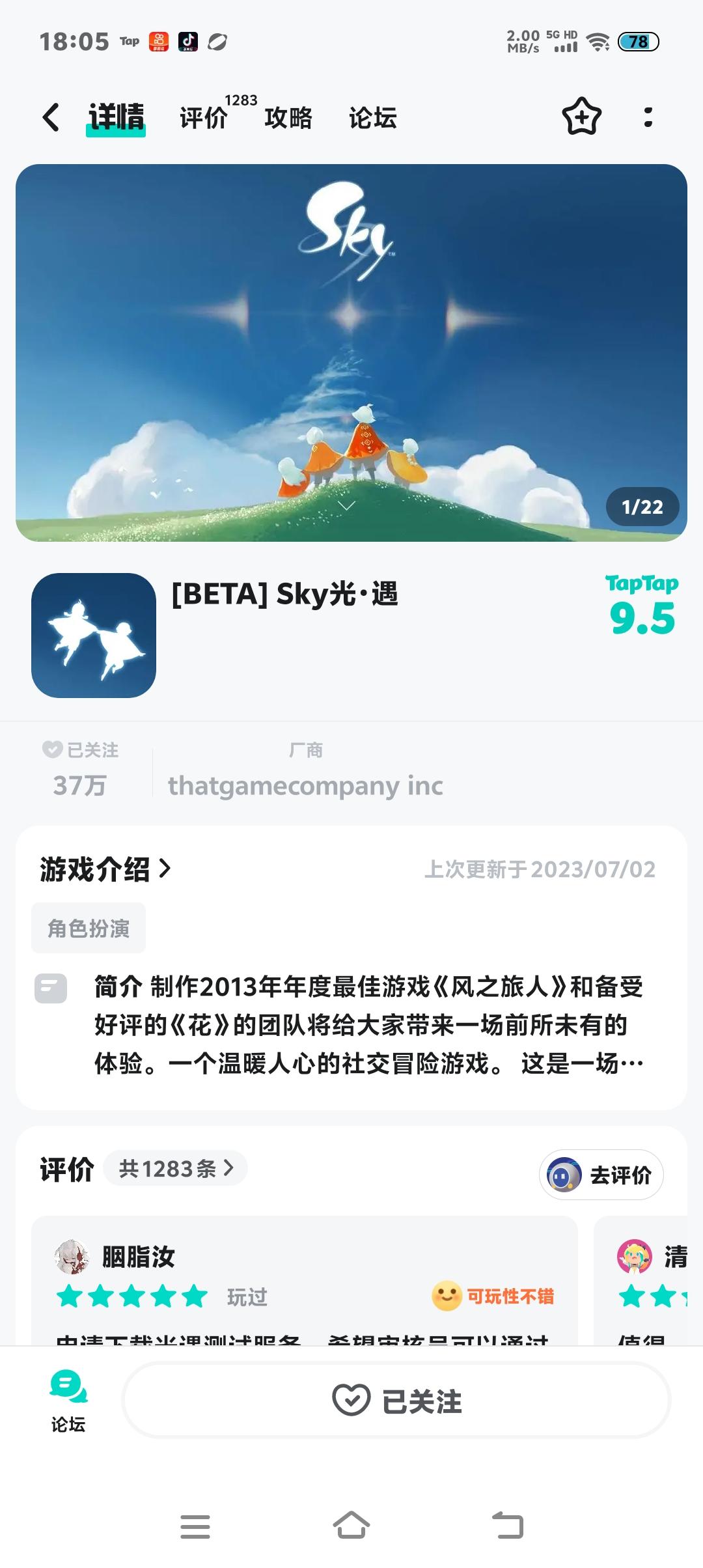
Task: Tap the Sky game app icon
Action: click(x=94, y=636)
